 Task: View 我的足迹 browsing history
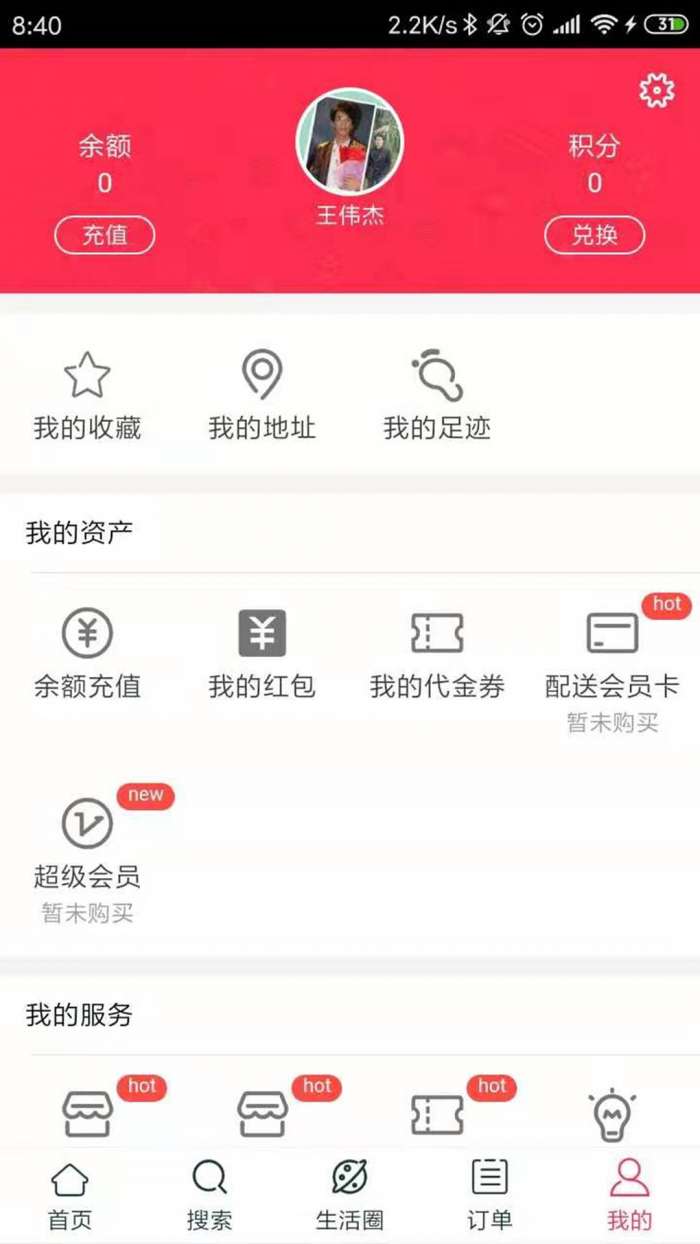click(x=437, y=397)
